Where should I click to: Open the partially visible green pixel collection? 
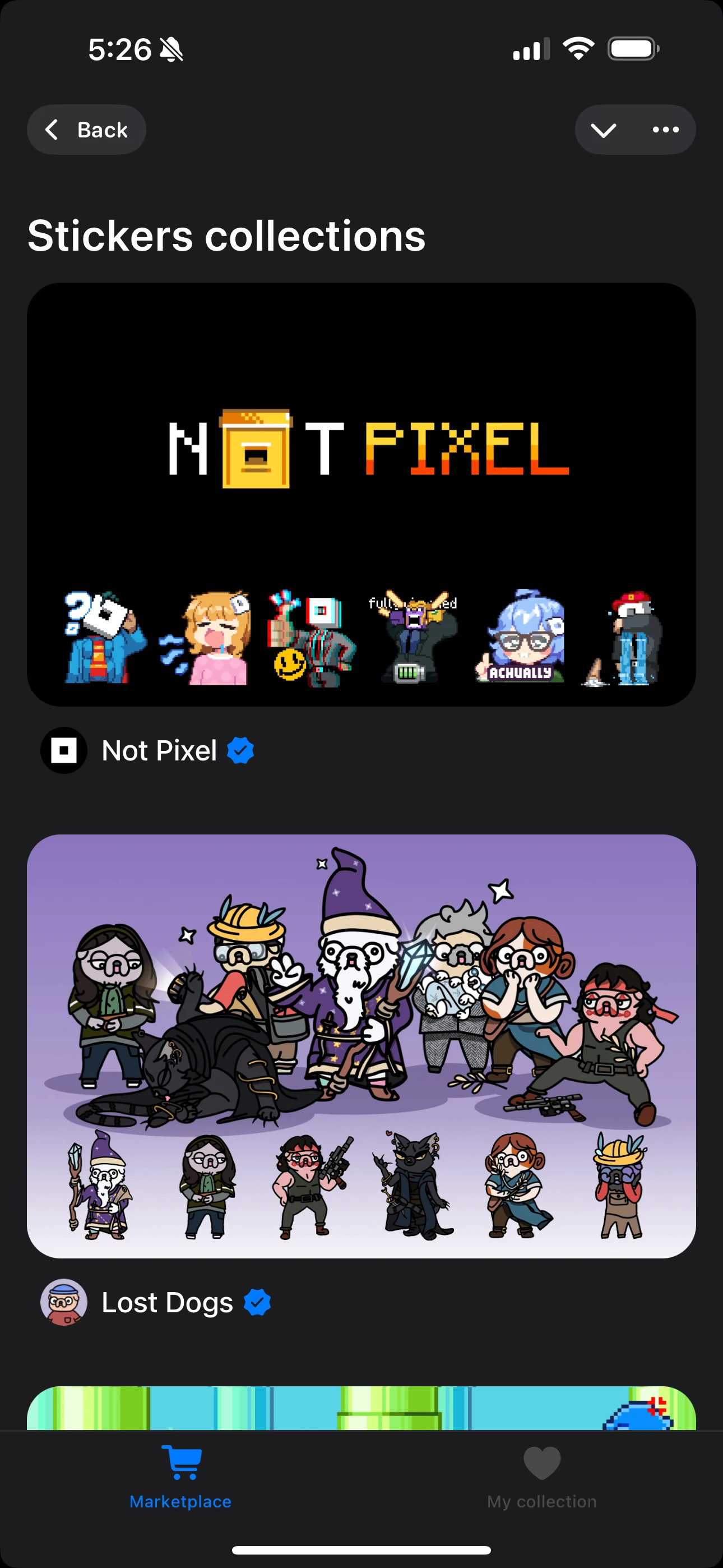(x=361, y=1408)
